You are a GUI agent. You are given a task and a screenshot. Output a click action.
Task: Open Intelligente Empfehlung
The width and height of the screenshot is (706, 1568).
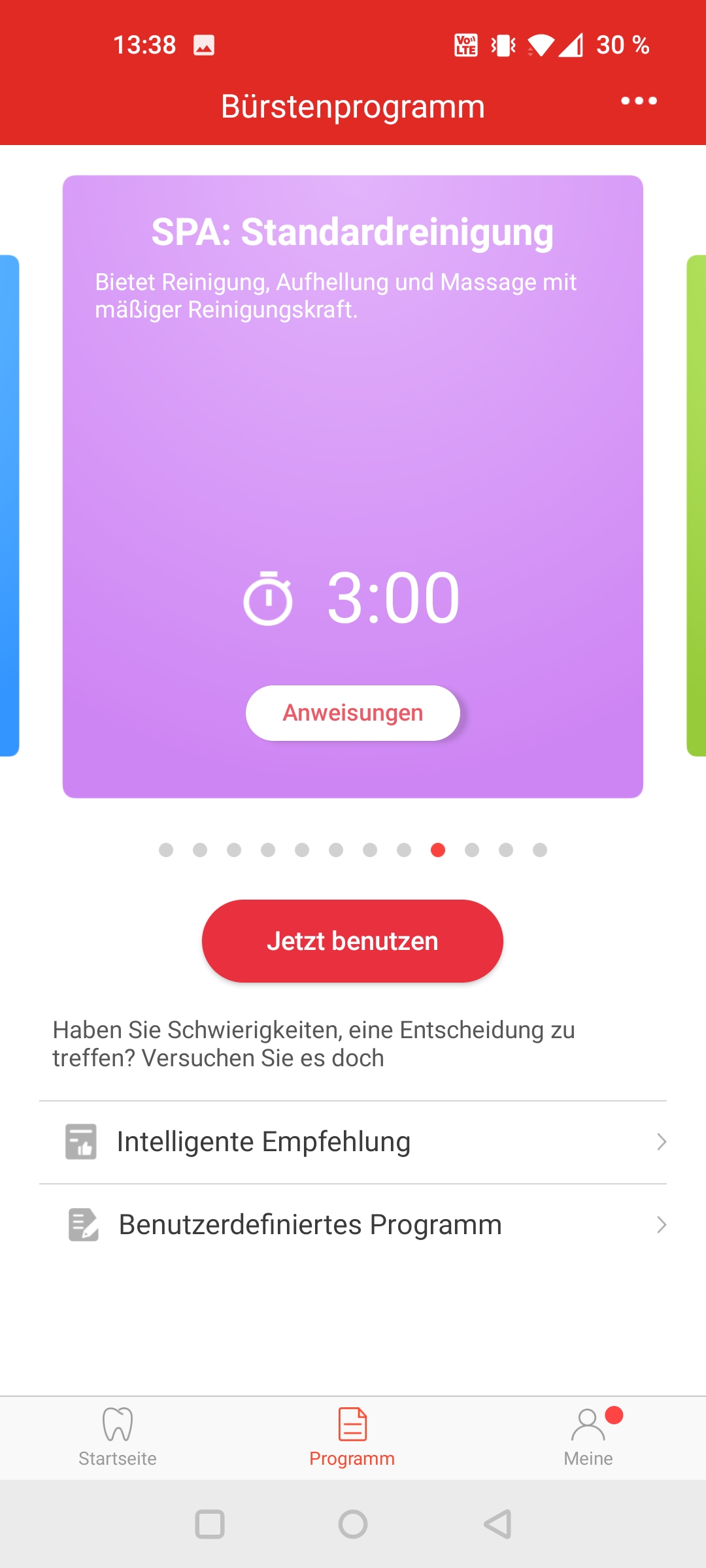coord(353,1142)
